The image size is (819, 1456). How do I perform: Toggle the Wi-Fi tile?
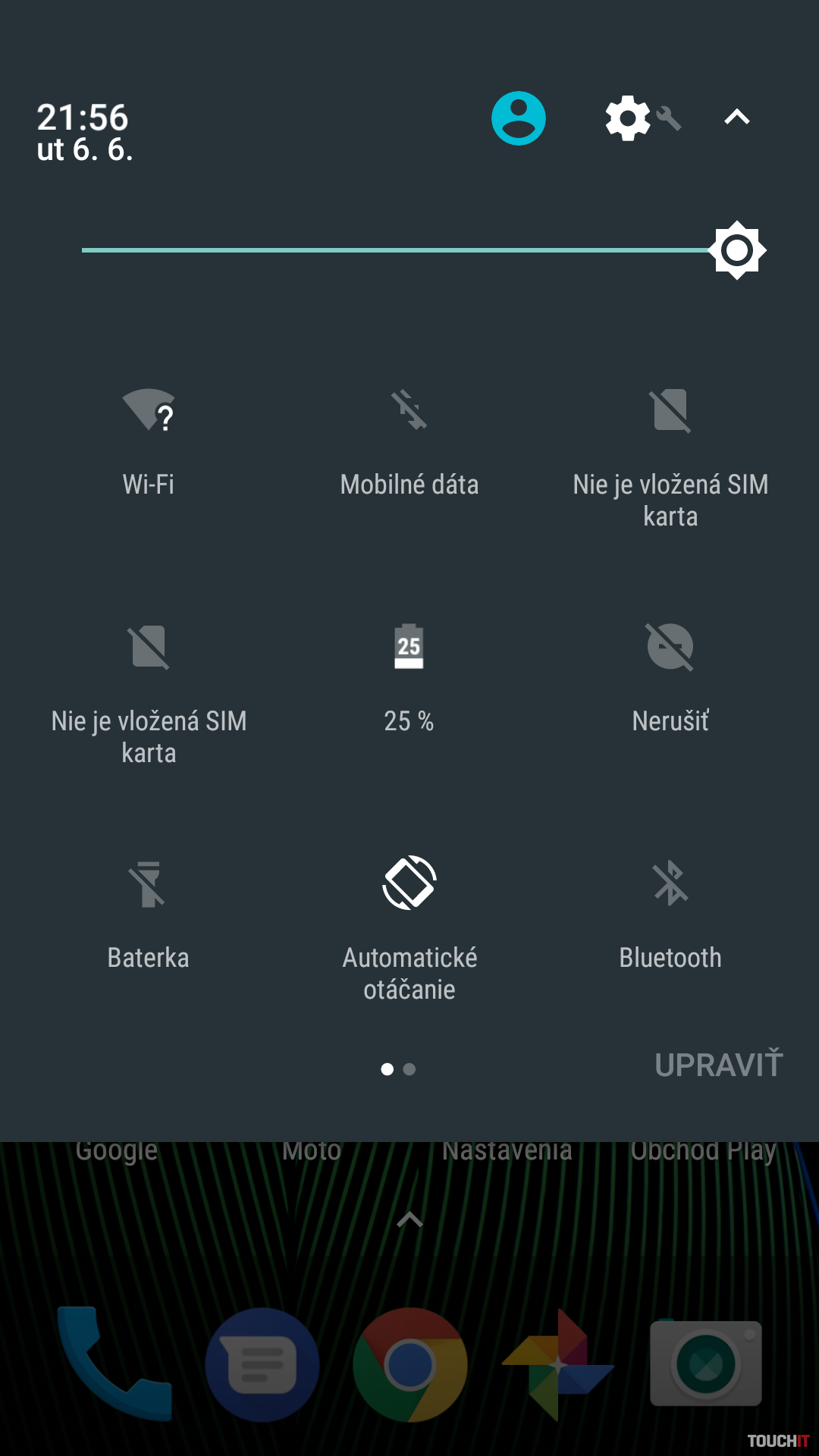[x=149, y=411]
